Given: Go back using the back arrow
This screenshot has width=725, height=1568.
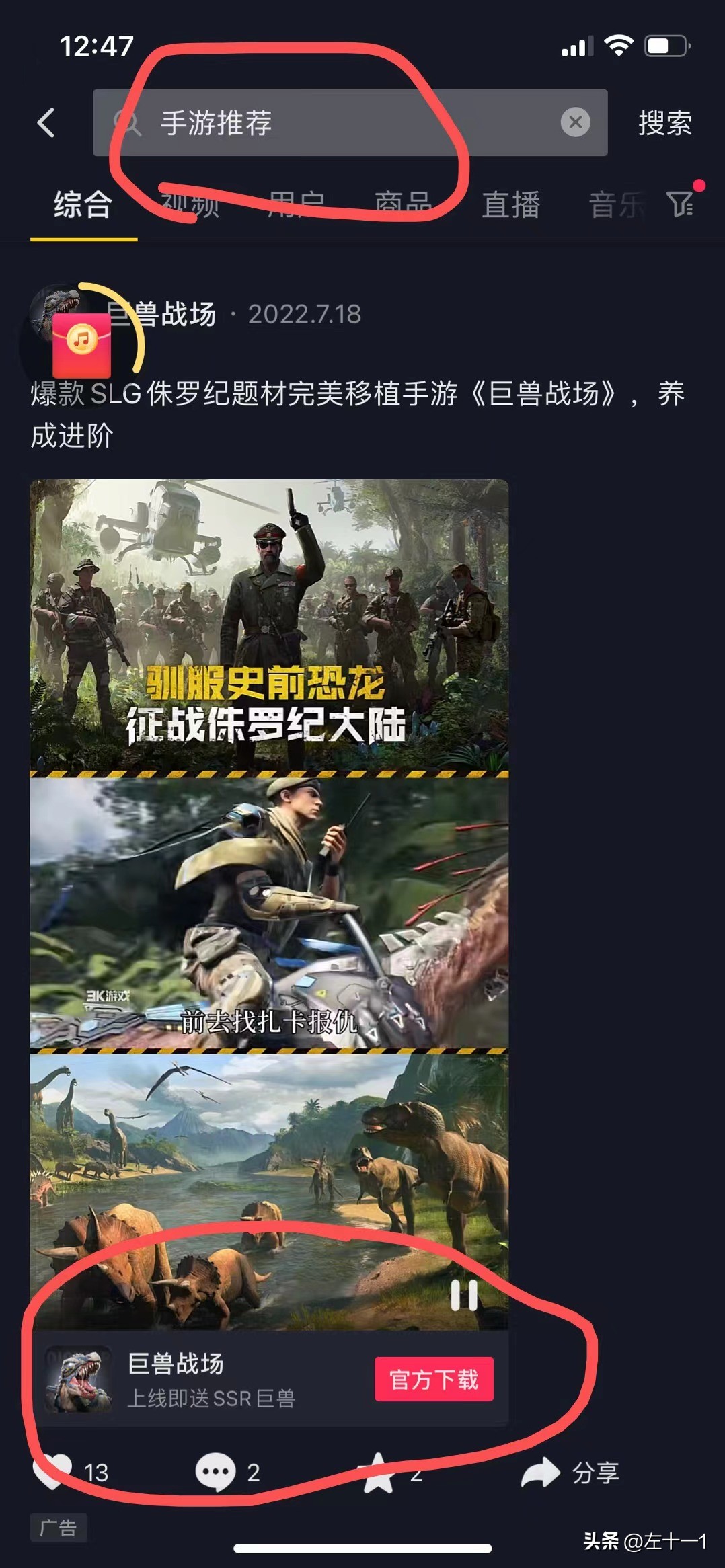Looking at the screenshot, I should pos(46,123).
